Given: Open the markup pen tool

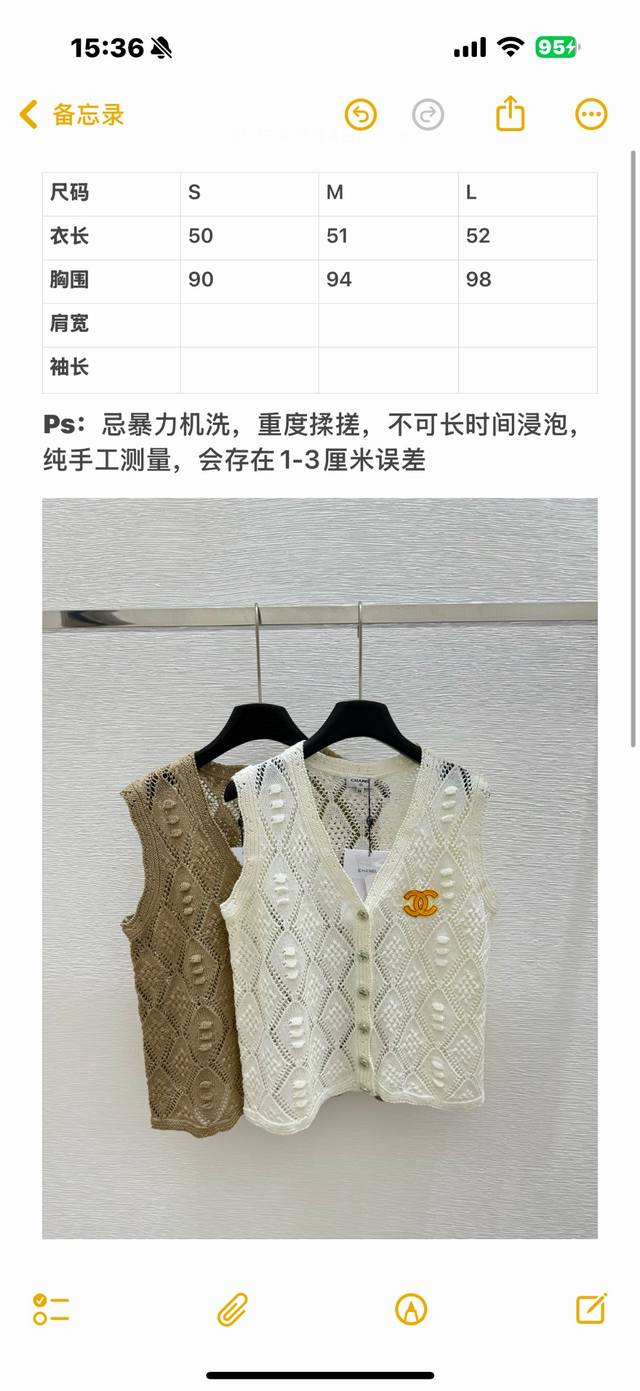Looking at the screenshot, I should tap(411, 1308).
